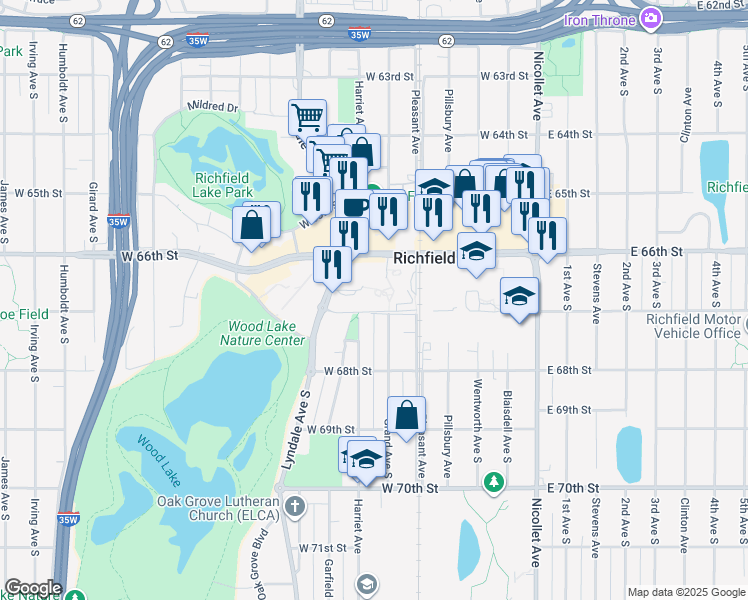Open the Google logo link
This screenshot has width=748, height=600.
[x=33, y=588]
